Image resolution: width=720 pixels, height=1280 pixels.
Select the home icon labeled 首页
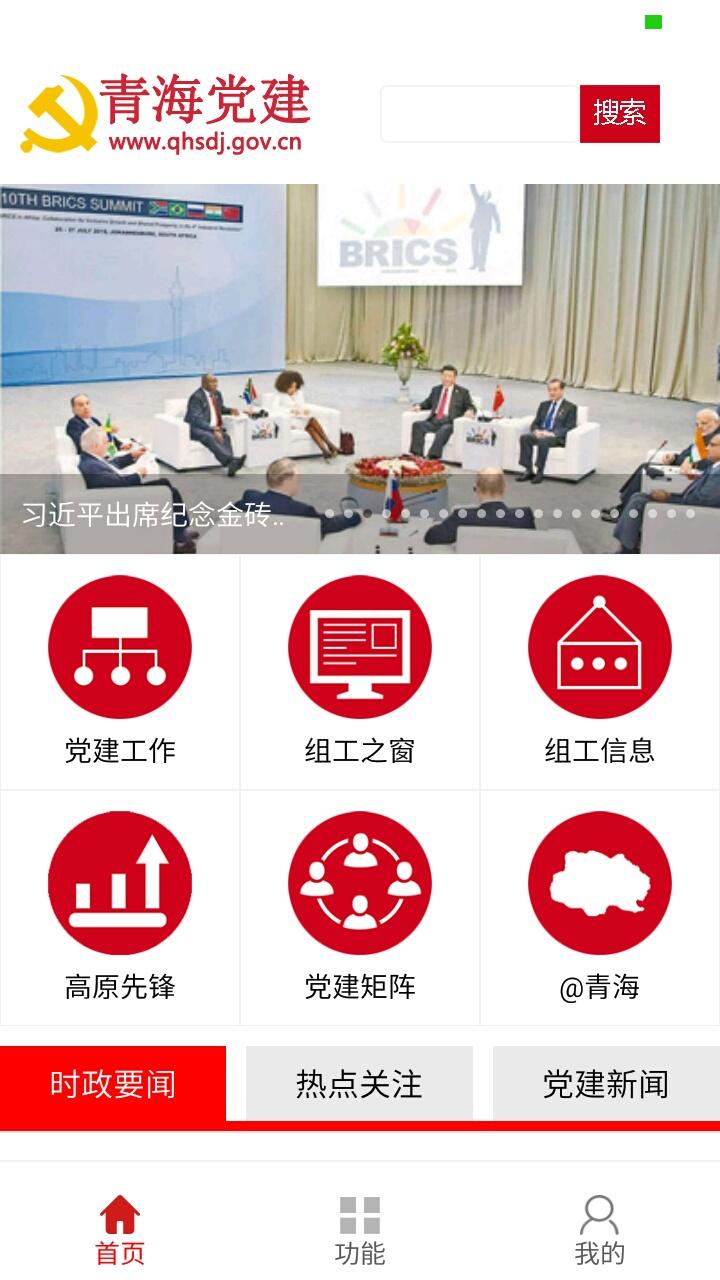[x=120, y=1213]
